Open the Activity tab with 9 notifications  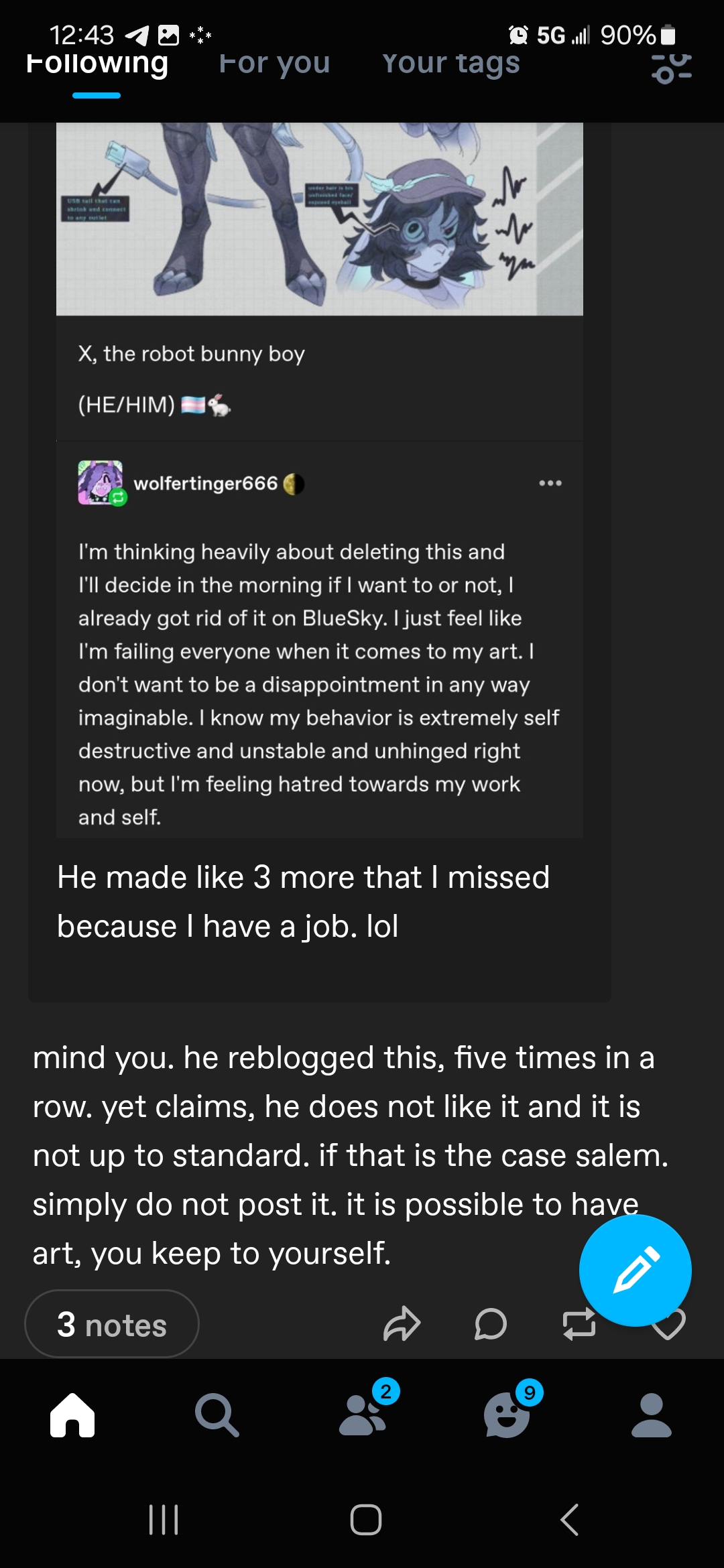tap(507, 1415)
